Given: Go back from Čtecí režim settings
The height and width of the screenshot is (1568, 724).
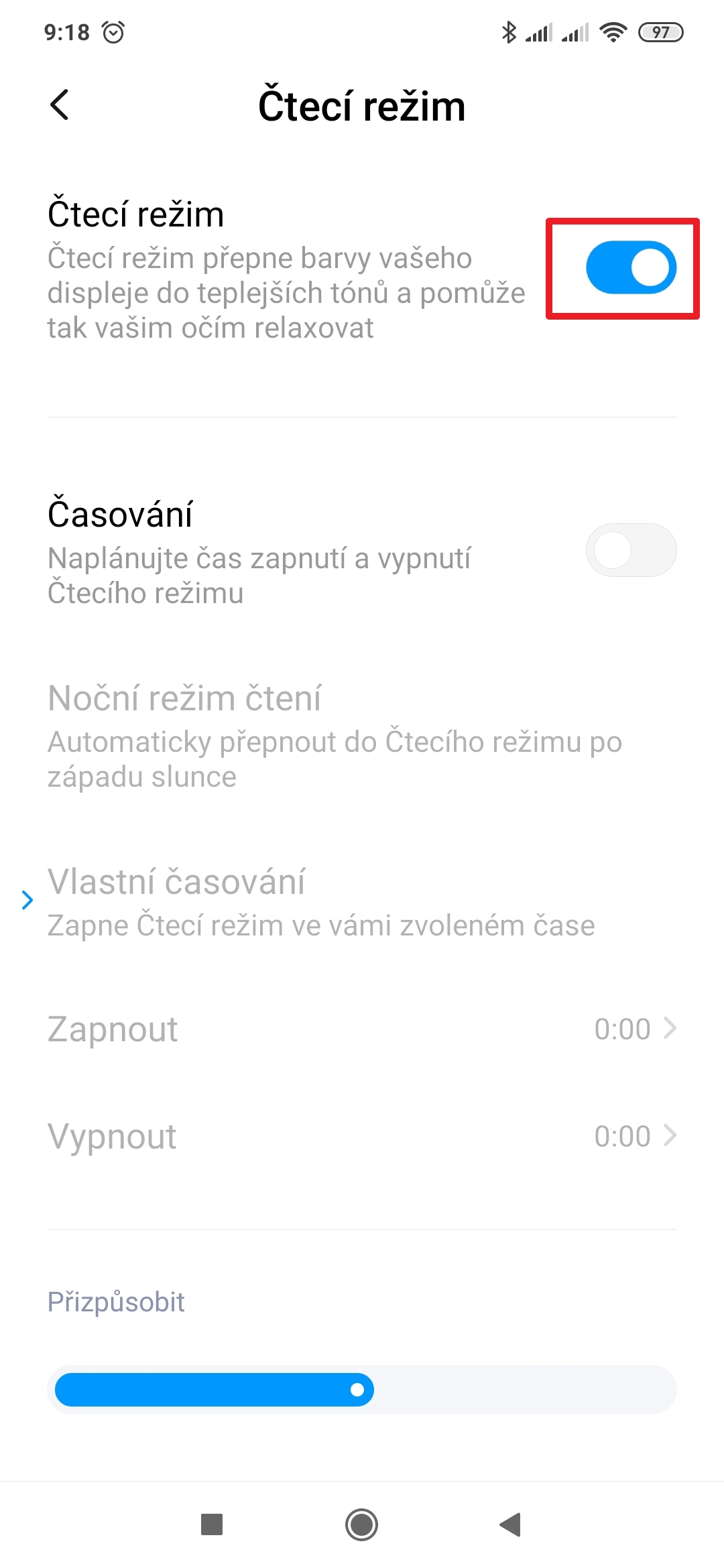Looking at the screenshot, I should click(60, 105).
